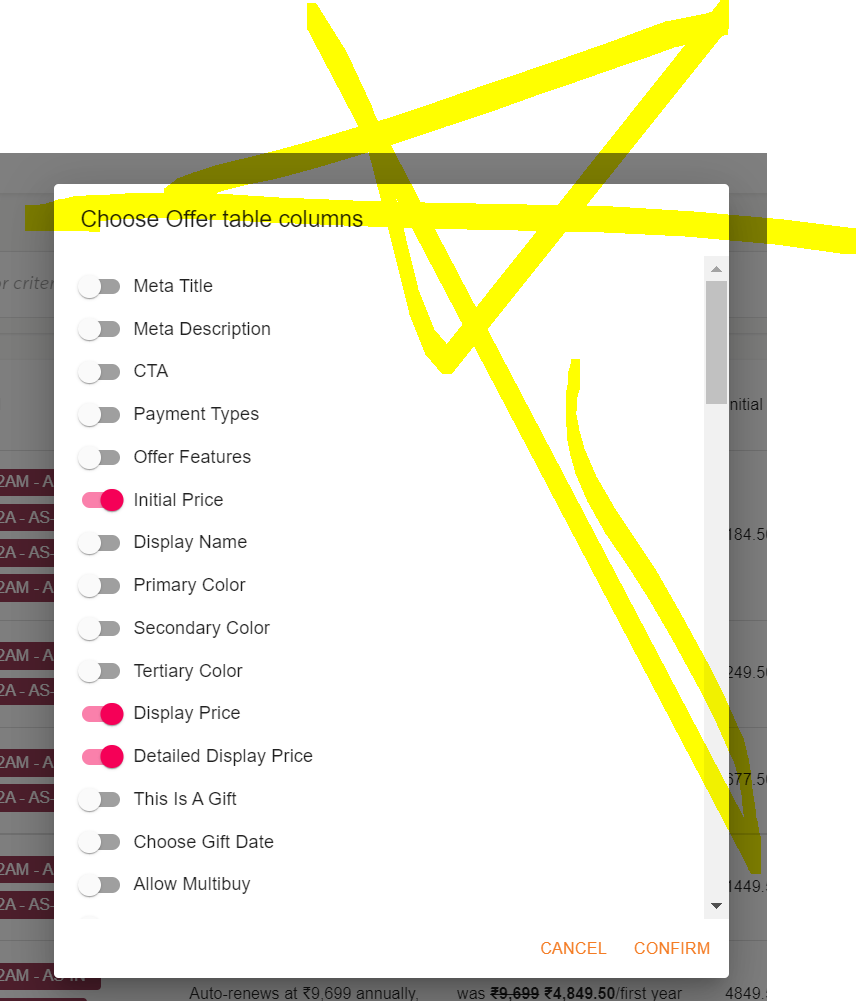
Task: Turn on Meta Description column
Action: 99,329
